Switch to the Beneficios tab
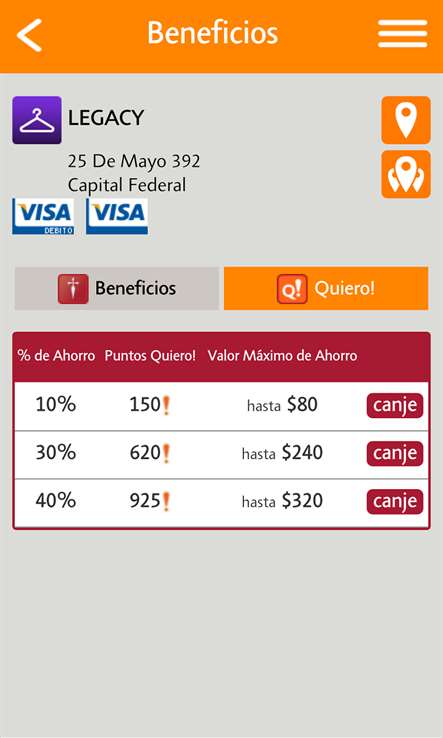443x738 pixels. click(x=117, y=288)
